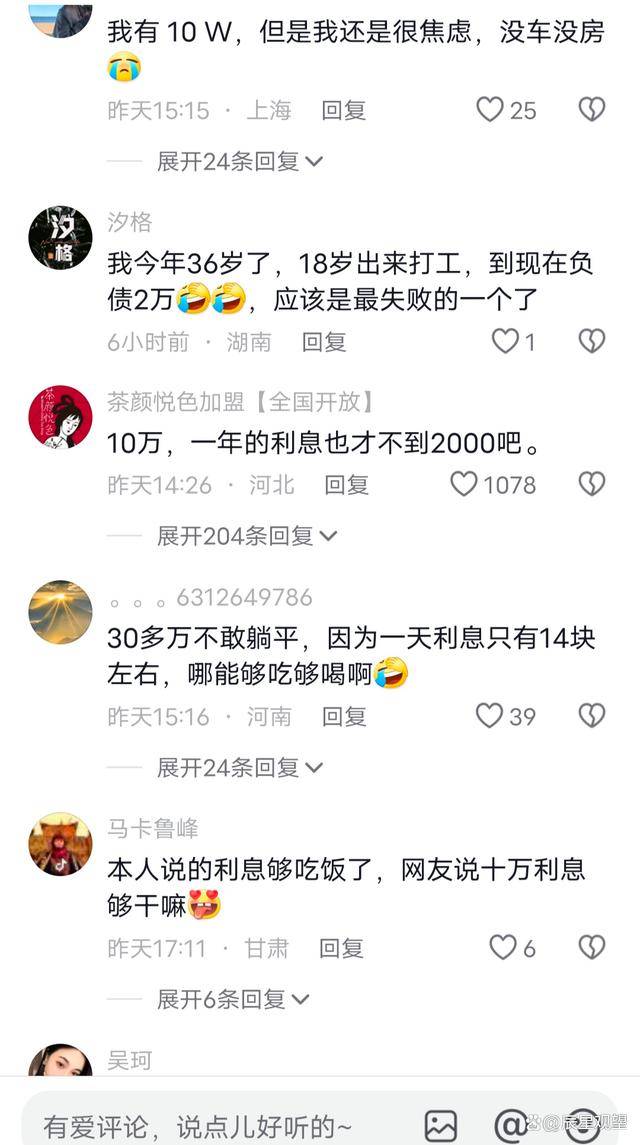Expand 24 replies under the 上海 comment
The height and width of the screenshot is (1145, 640).
pyautogui.click(x=240, y=161)
